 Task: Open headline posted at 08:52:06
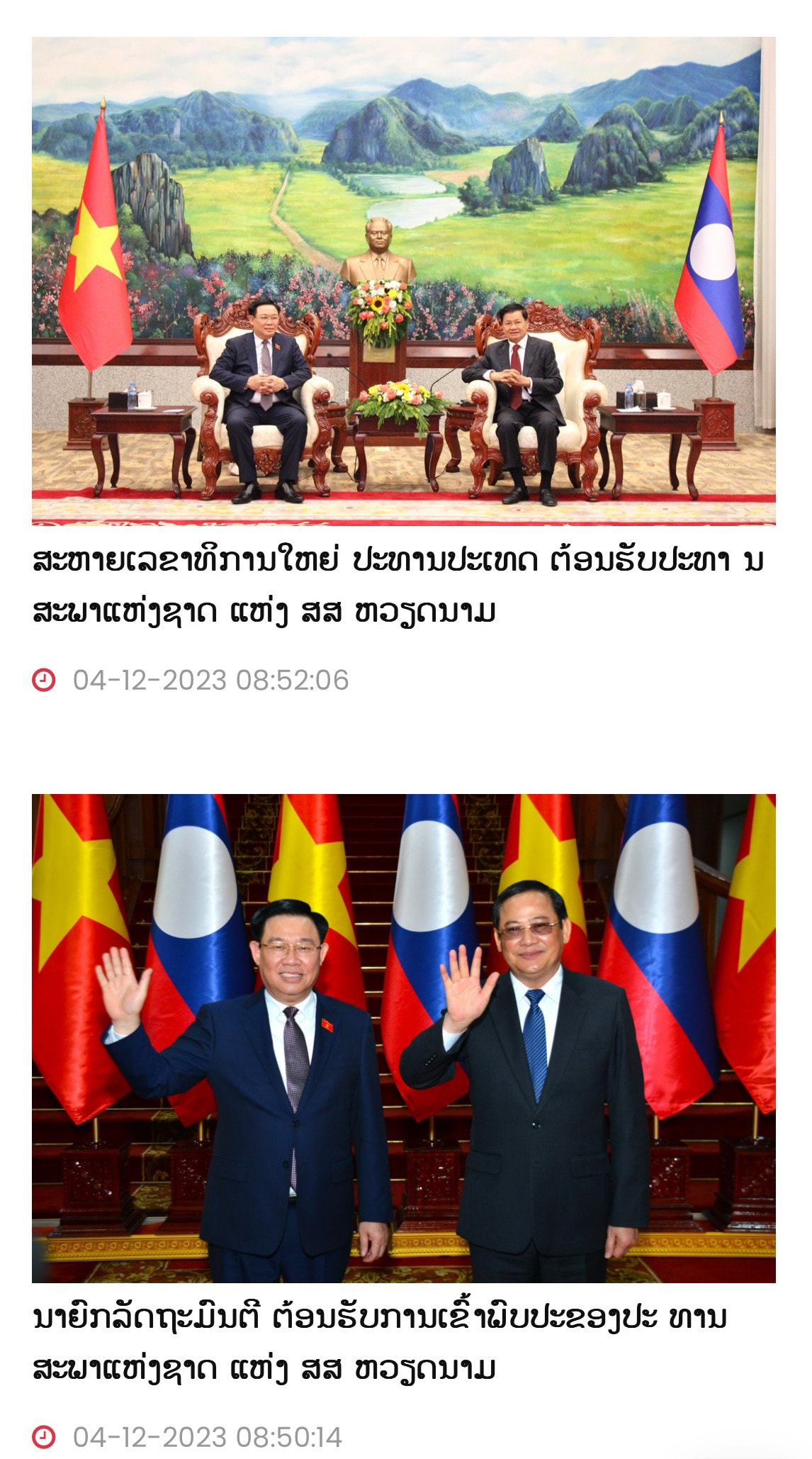[397, 586]
